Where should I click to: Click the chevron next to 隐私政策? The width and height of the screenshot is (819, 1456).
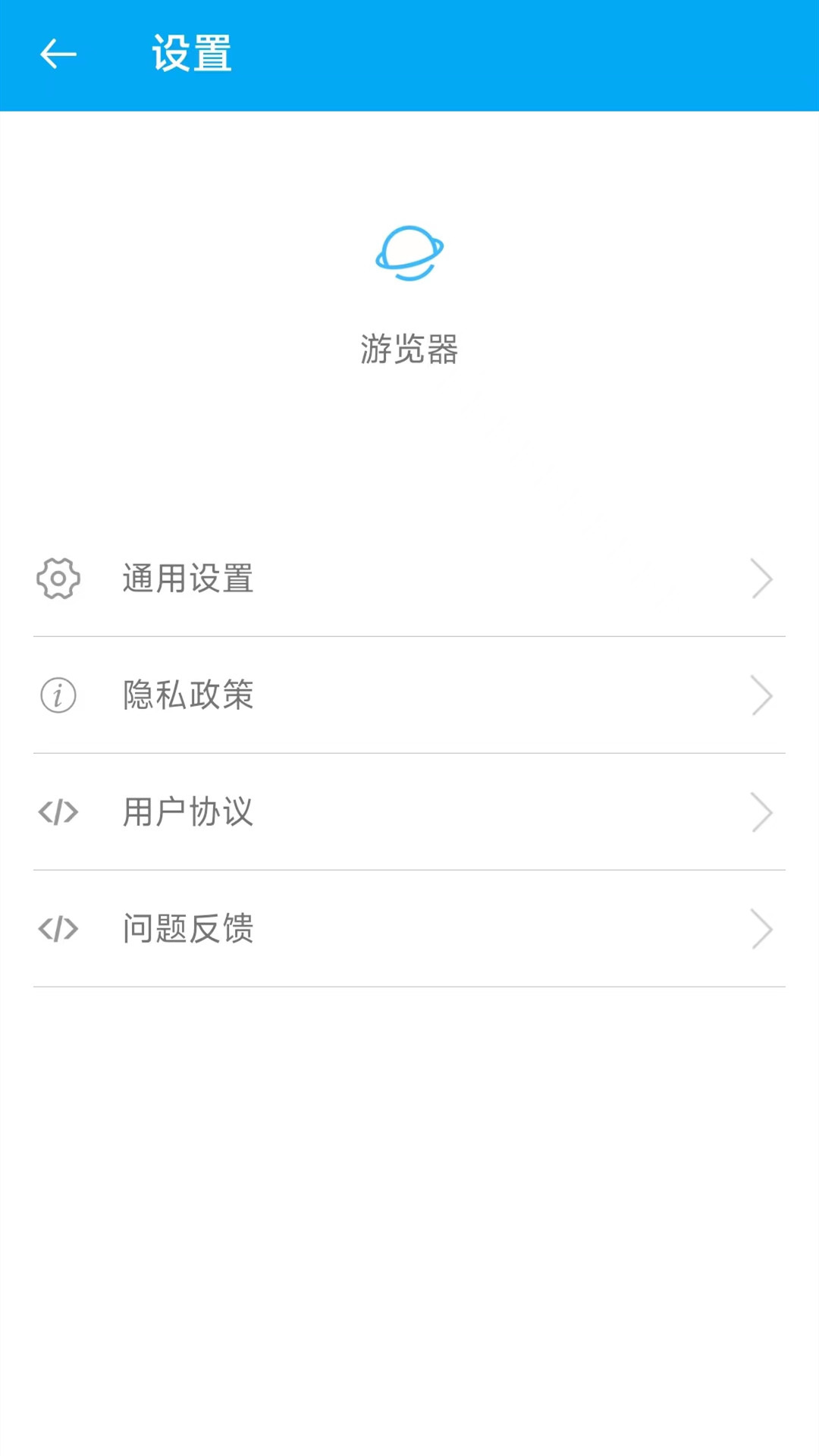click(x=763, y=695)
